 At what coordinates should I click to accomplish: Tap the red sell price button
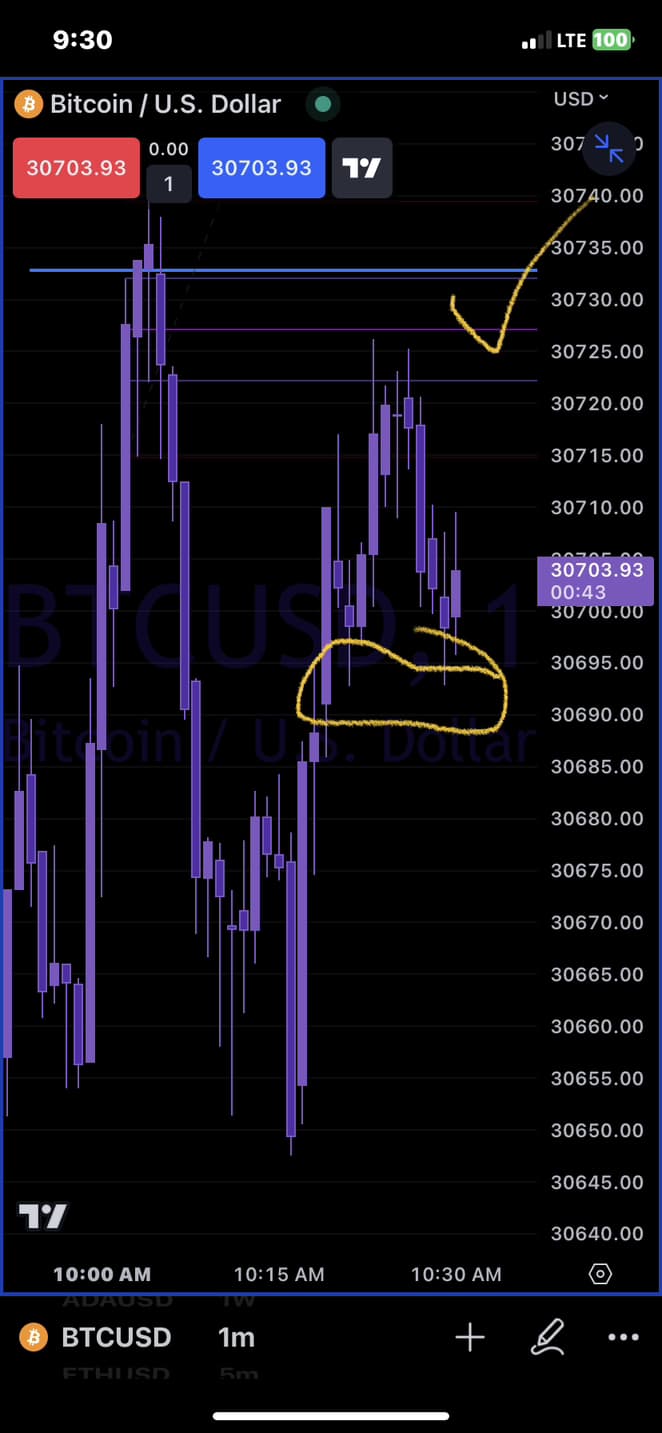(76, 168)
